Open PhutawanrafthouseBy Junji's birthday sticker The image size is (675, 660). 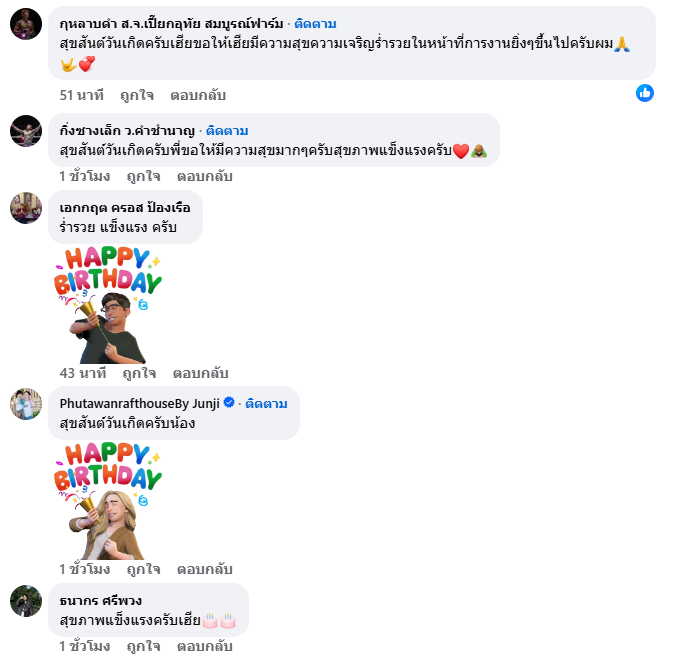tap(107, 501)
